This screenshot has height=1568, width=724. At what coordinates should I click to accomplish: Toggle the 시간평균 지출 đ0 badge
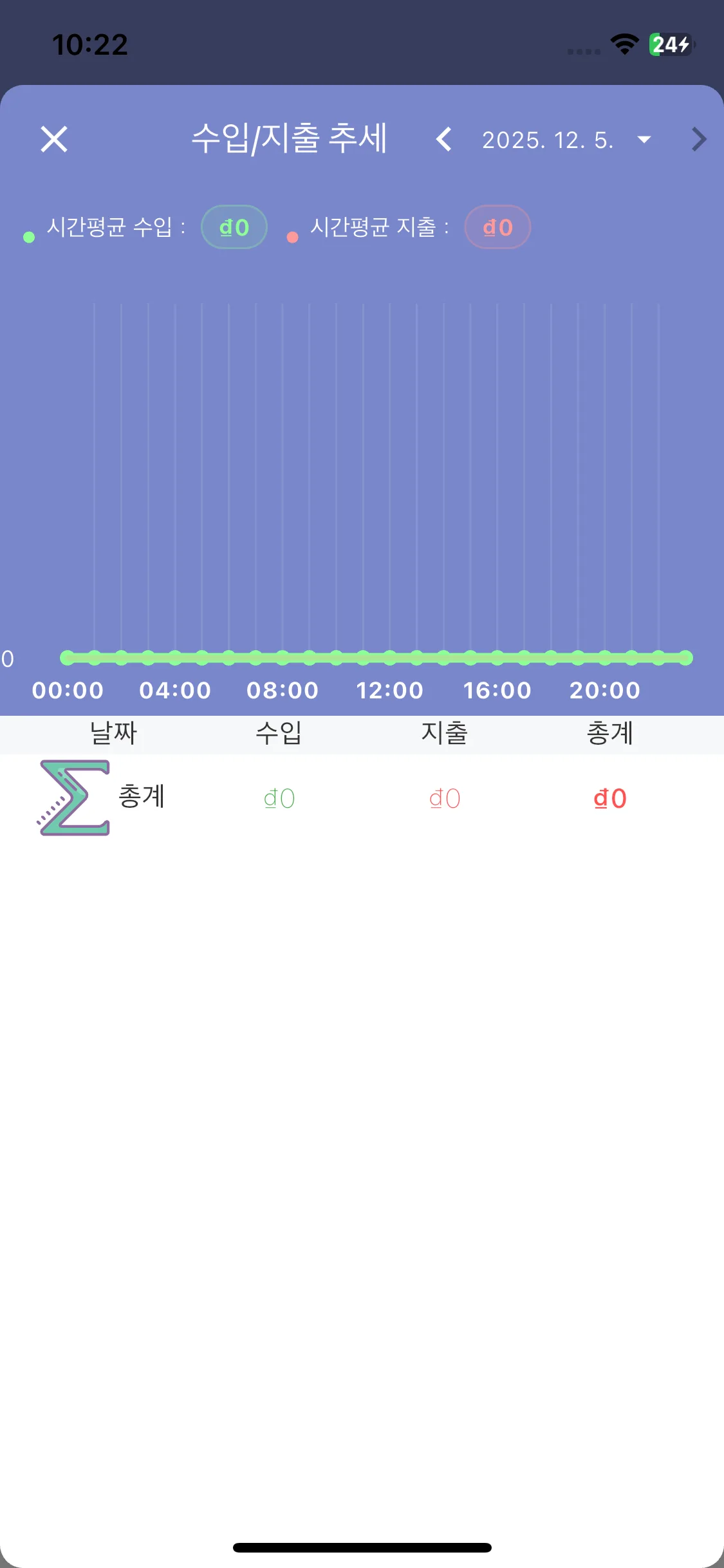click(497, 227)
